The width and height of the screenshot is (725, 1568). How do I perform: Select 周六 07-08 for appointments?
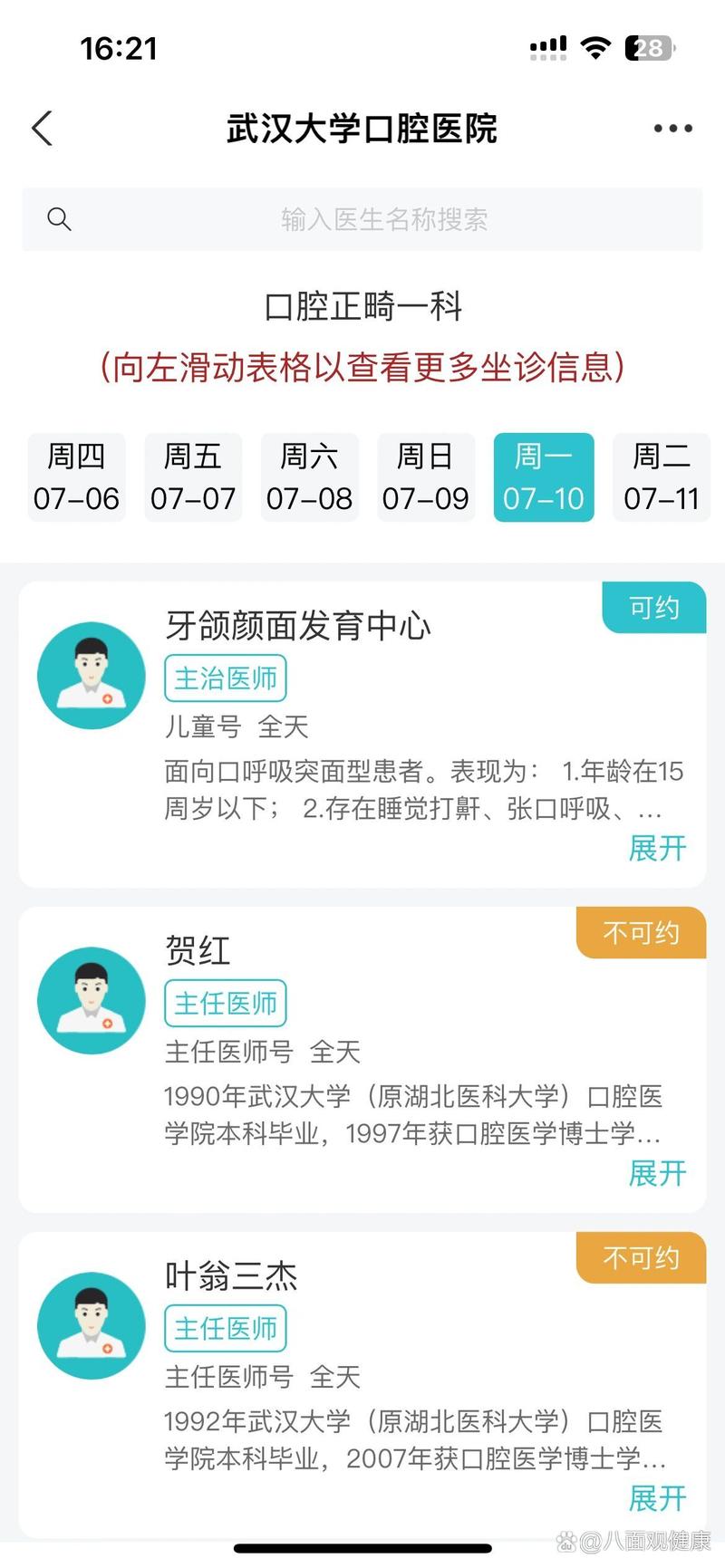309,477
